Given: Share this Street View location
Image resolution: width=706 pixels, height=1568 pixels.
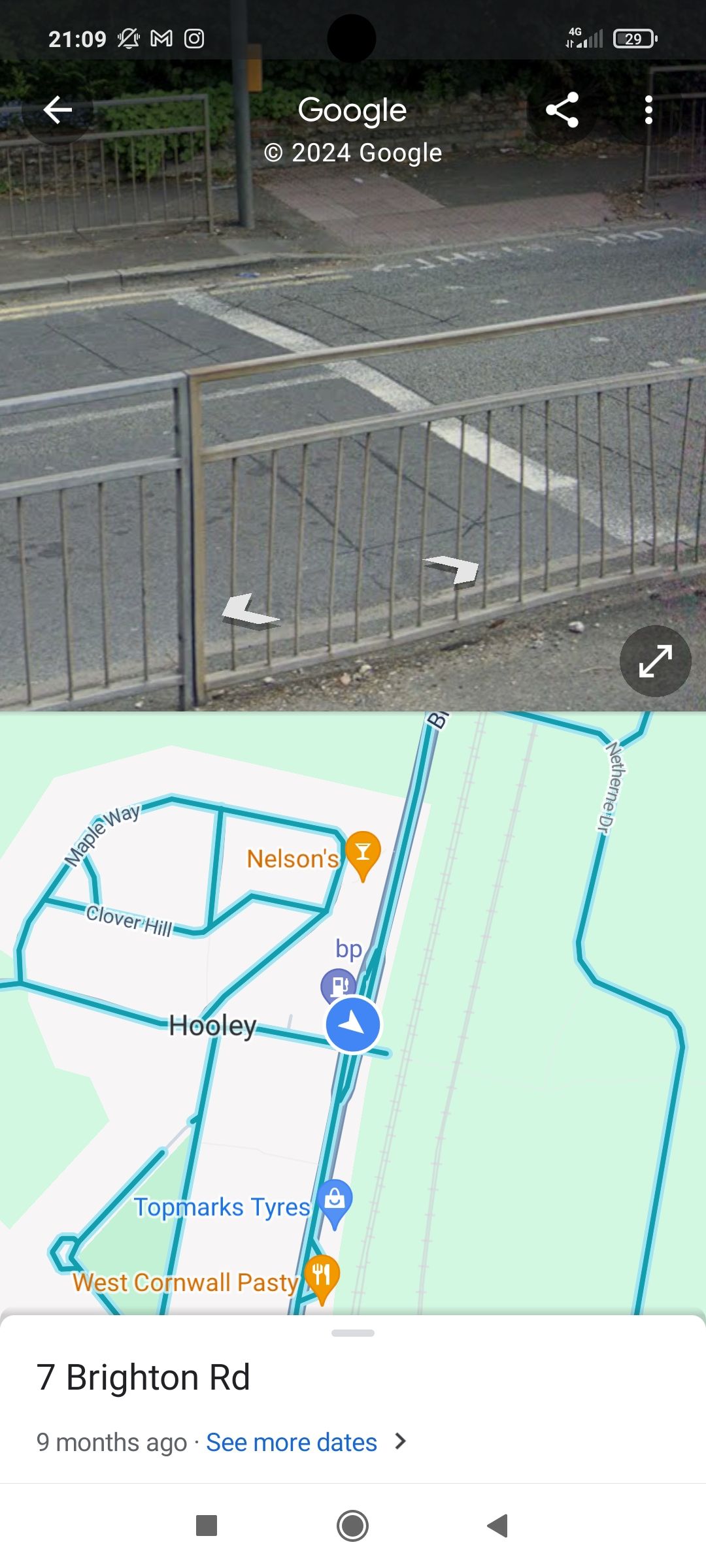Looking at the screenshot, I should coord(562,110).
